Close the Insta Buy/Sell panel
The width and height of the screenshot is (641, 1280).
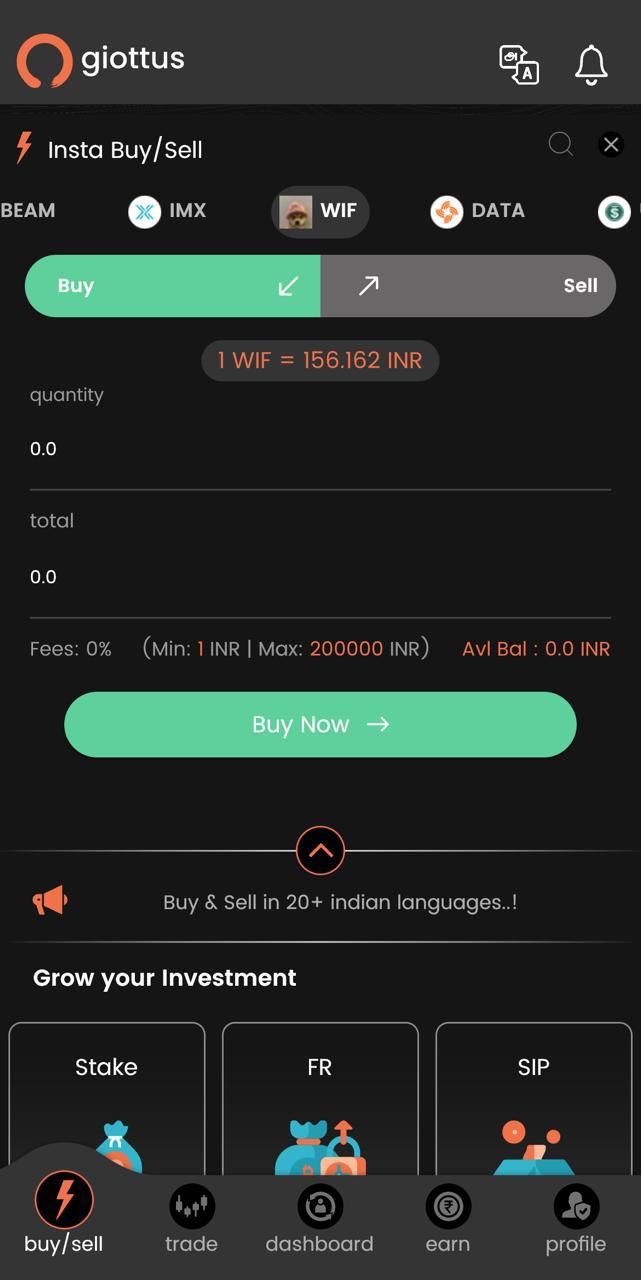tap(611, 145)
